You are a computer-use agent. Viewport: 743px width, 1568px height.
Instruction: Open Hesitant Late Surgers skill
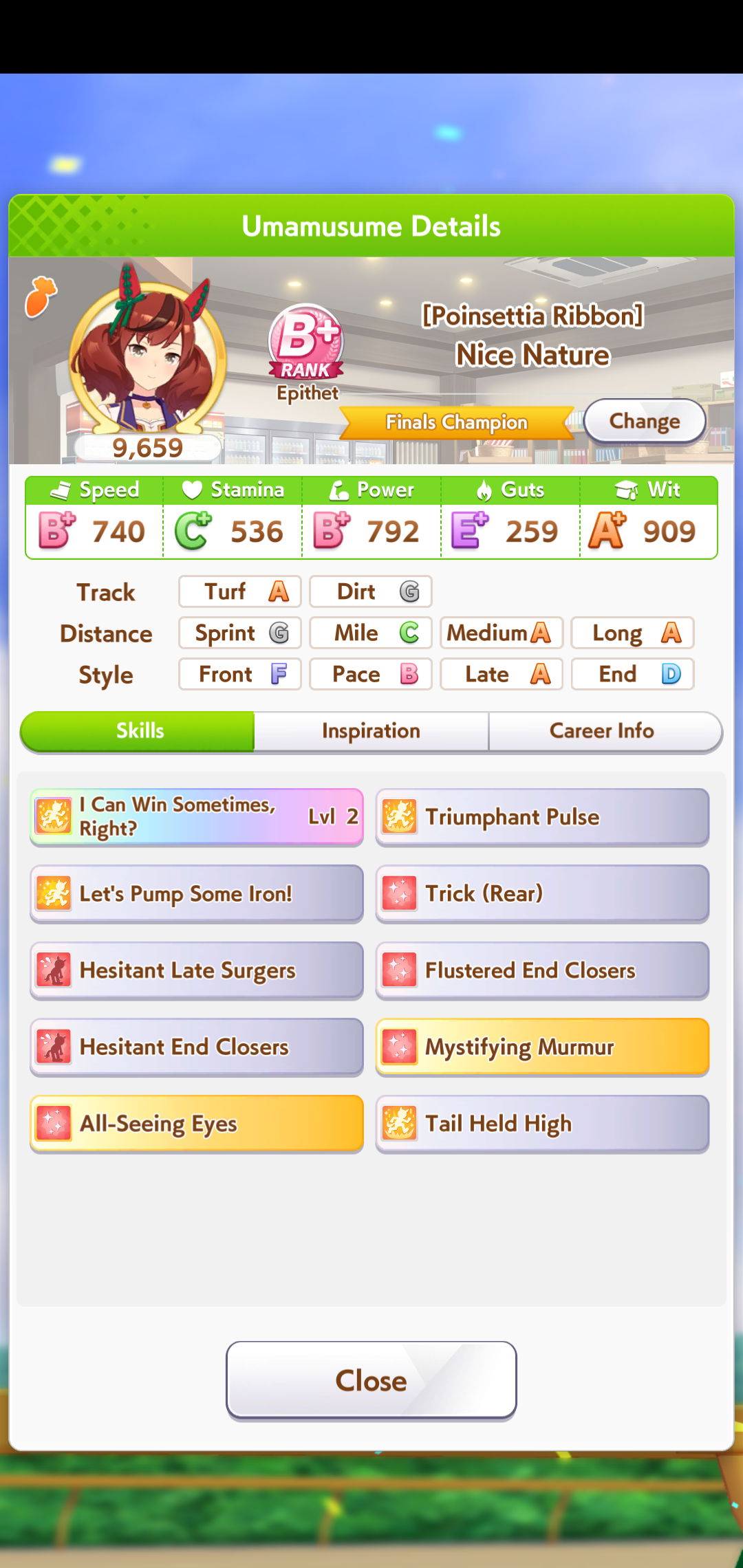click(197, 970)
